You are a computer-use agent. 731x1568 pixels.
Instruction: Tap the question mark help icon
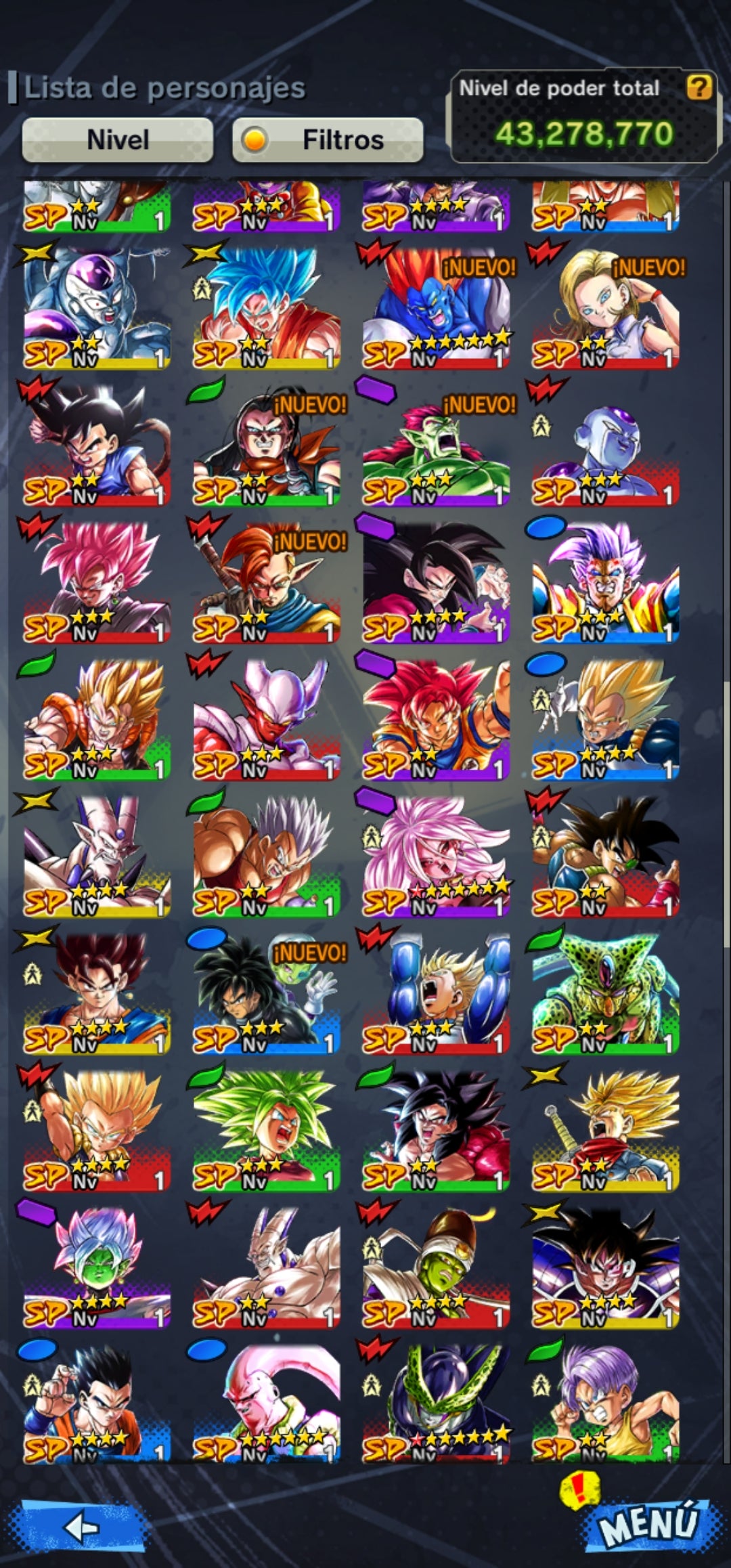point(699,87)
